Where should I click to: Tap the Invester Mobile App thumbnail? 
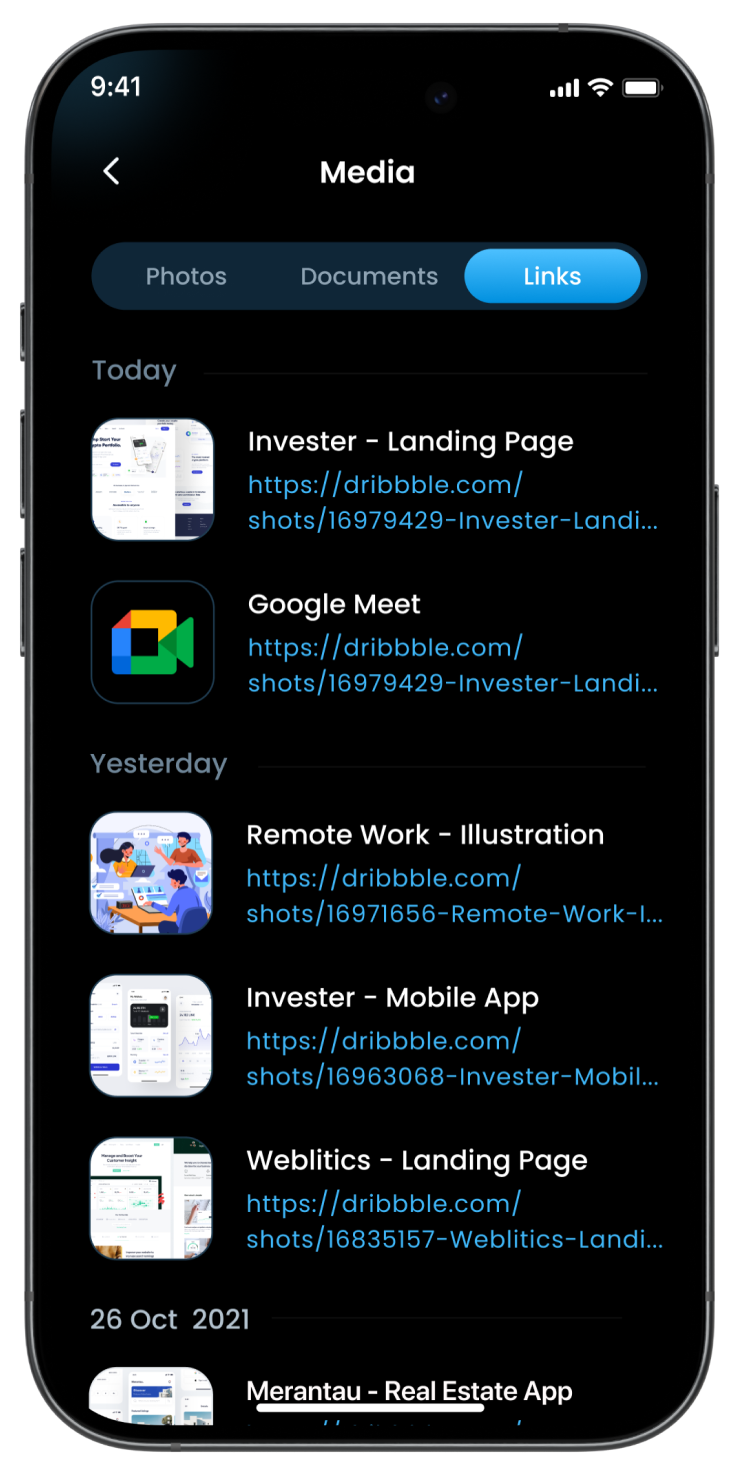(x=151, y=1035)
